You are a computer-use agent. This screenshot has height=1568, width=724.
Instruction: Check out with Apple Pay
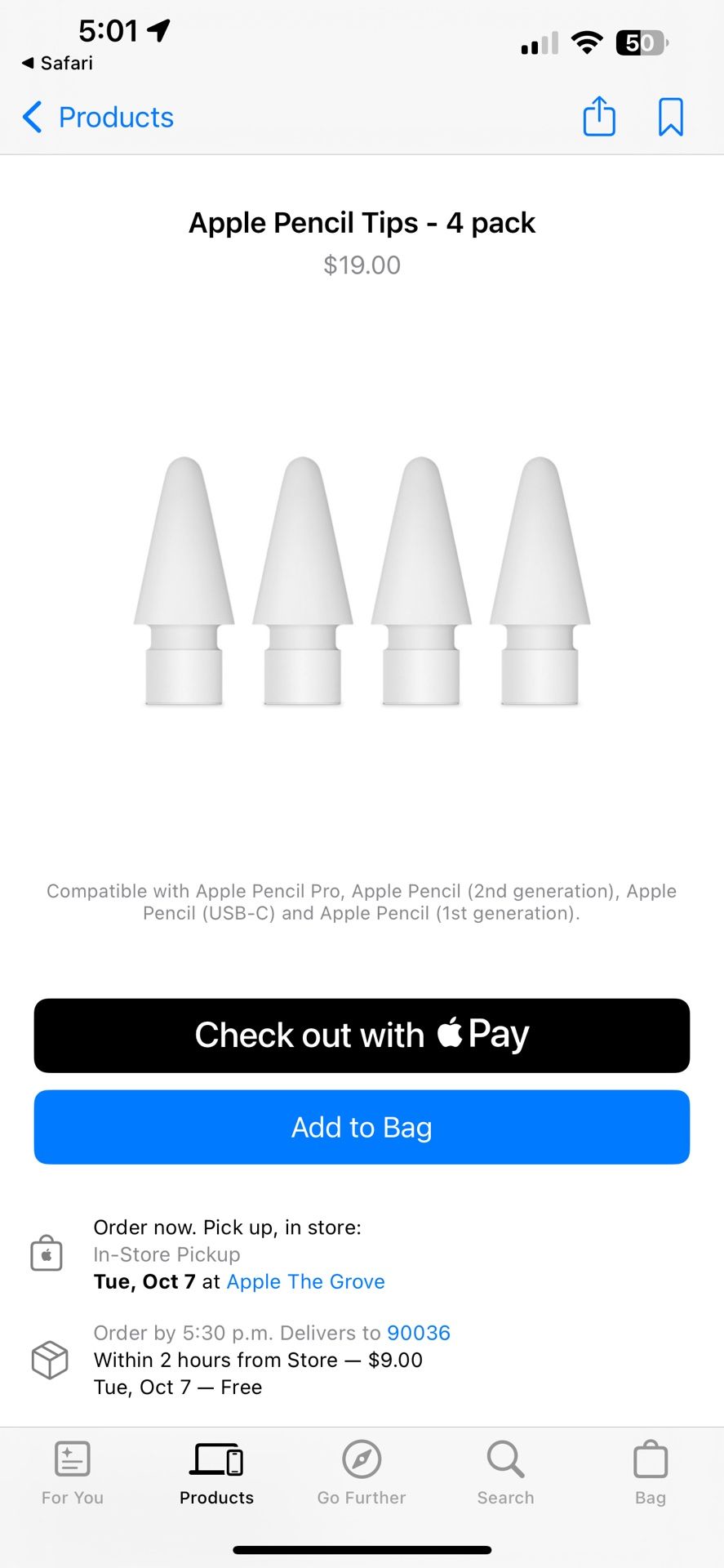362,1036
